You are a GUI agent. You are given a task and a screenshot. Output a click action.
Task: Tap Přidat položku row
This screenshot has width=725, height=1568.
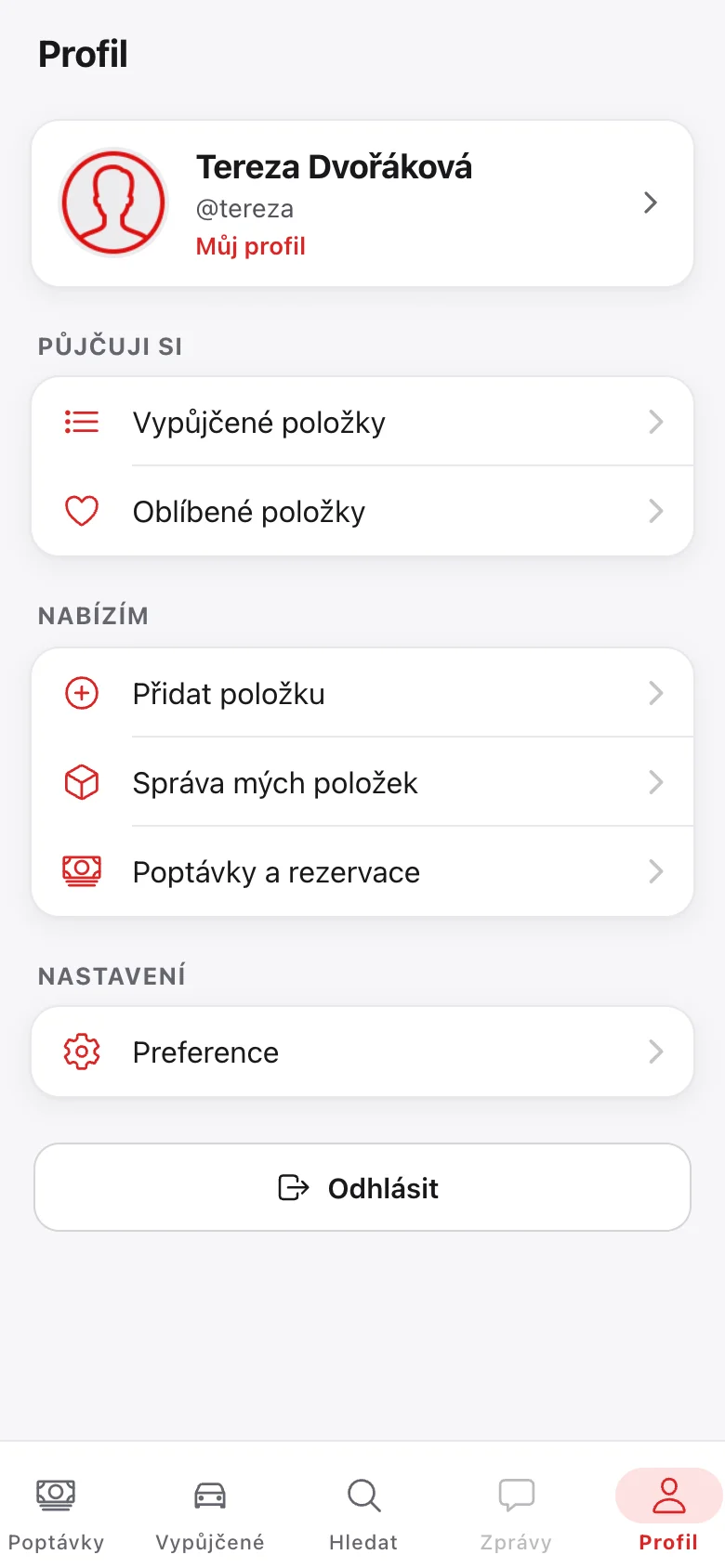(x=362, y=693)
